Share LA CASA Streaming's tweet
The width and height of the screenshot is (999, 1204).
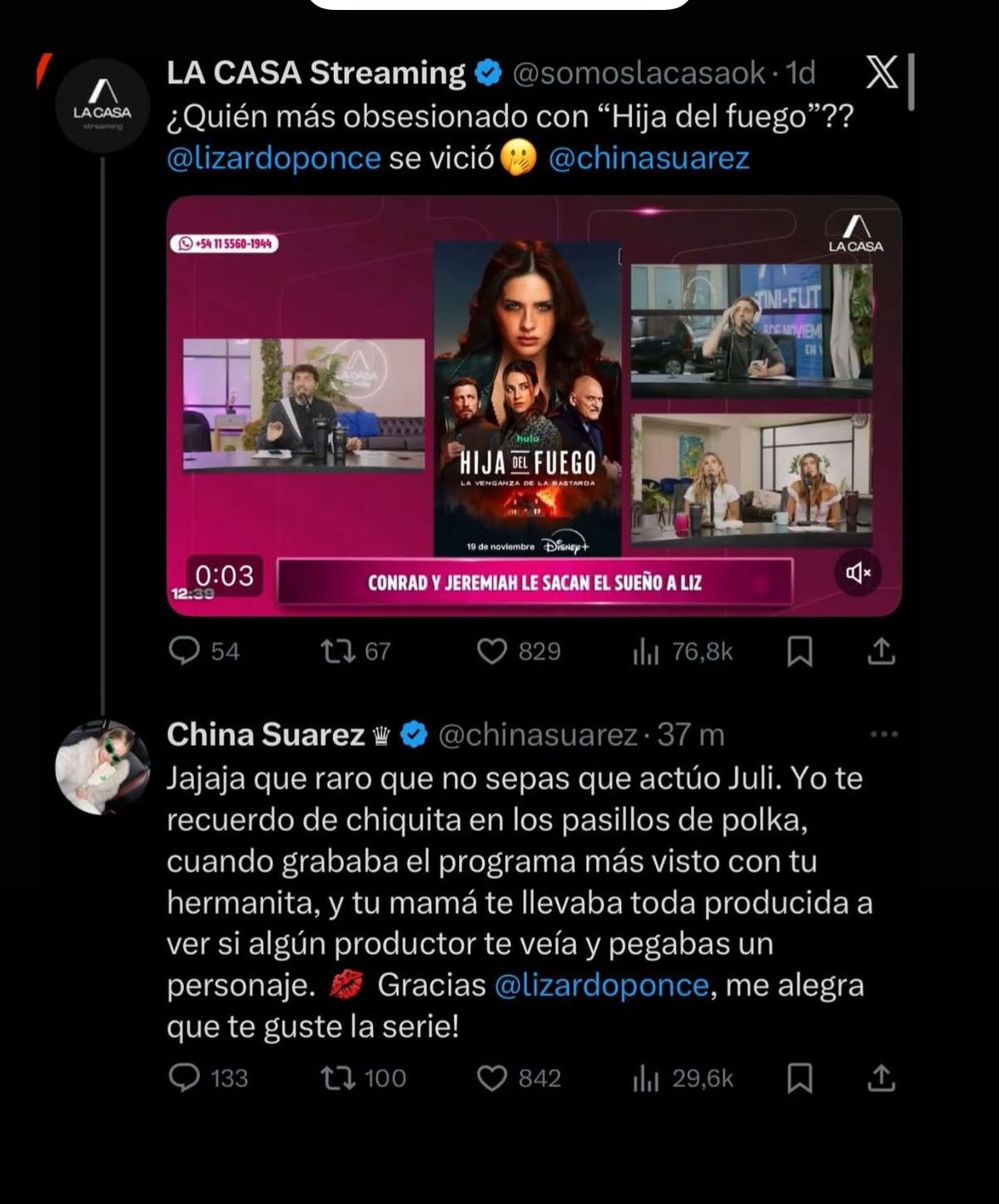click(x=881, y=651)
